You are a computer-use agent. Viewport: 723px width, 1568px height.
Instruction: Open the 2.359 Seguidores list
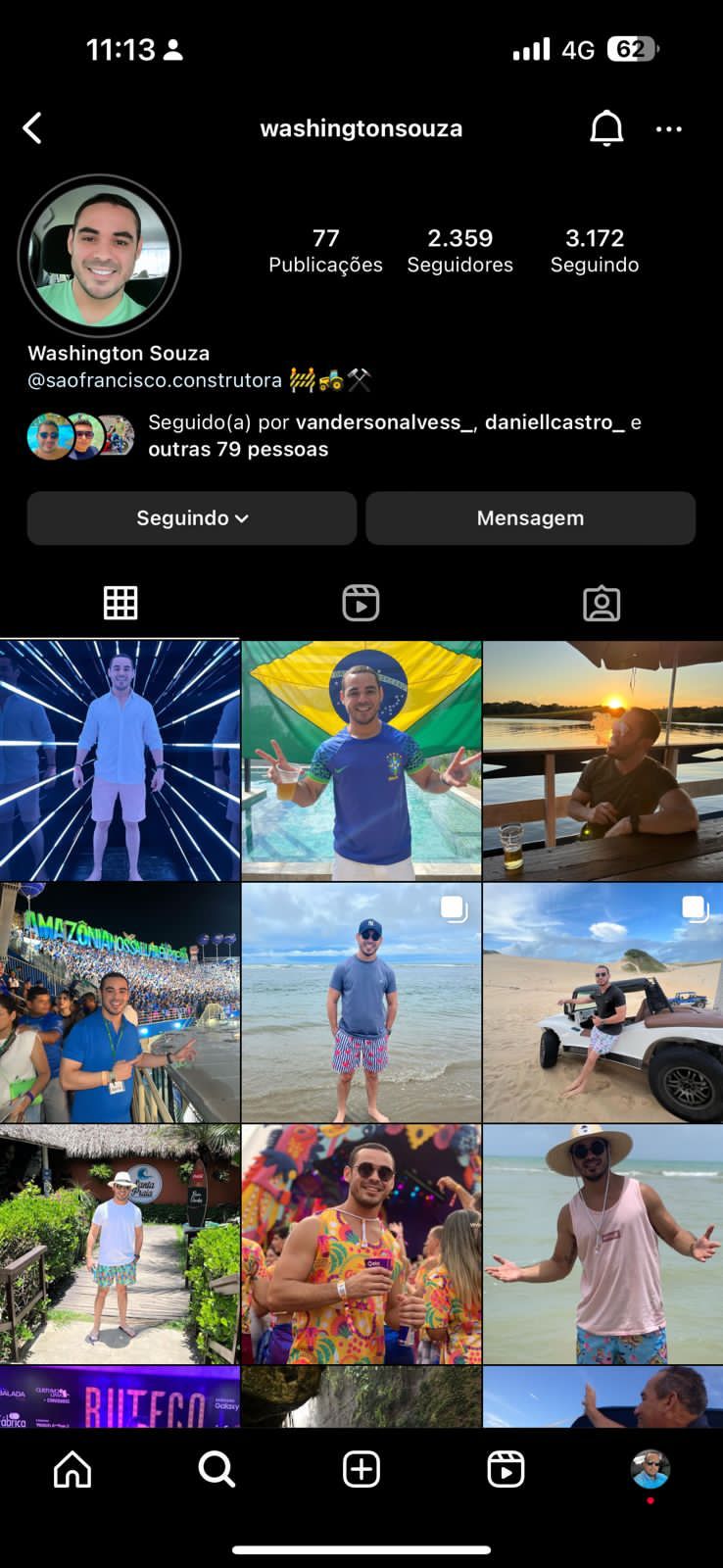coord(459,250)
